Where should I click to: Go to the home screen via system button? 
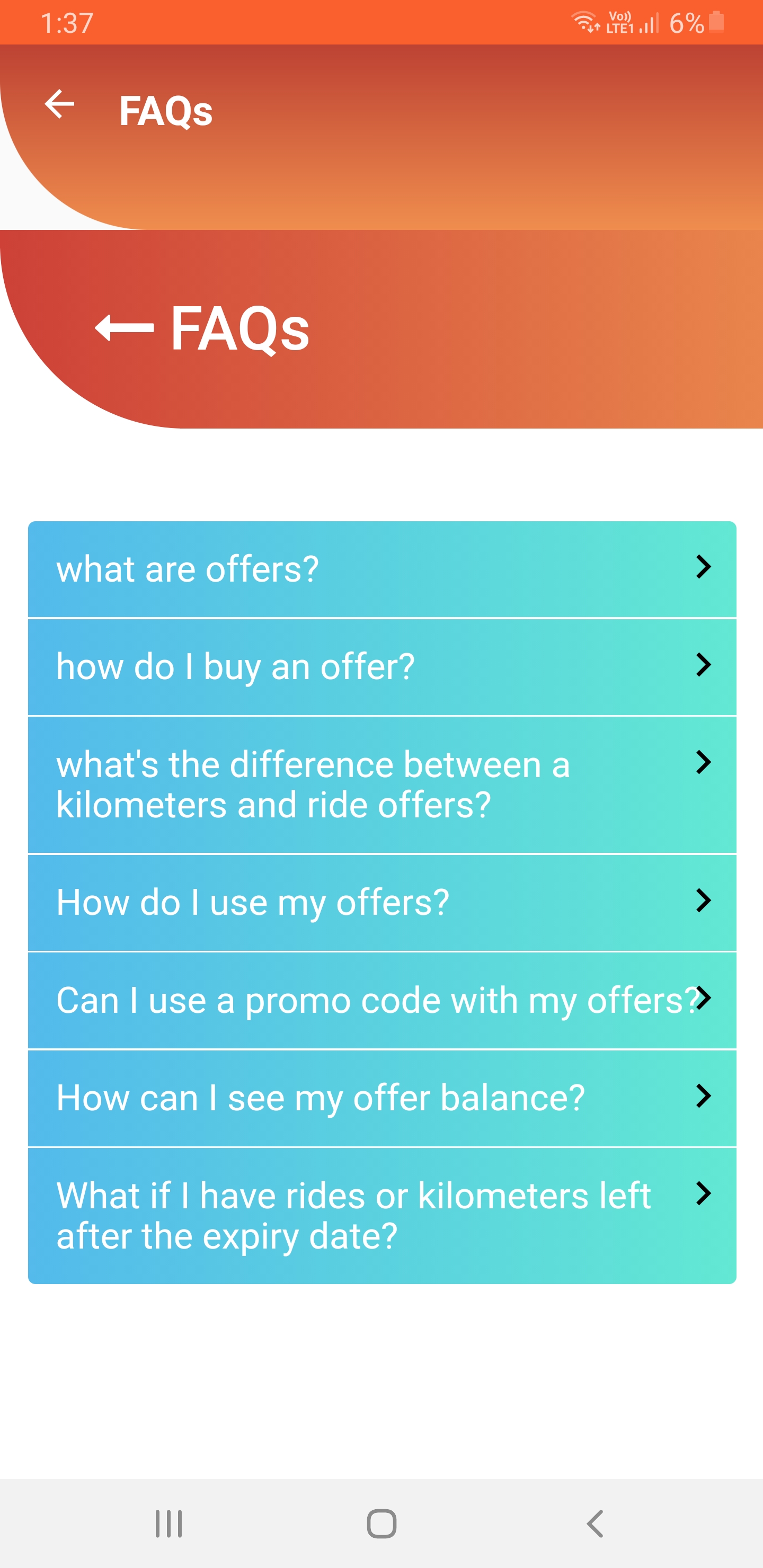pos(382,1524)
